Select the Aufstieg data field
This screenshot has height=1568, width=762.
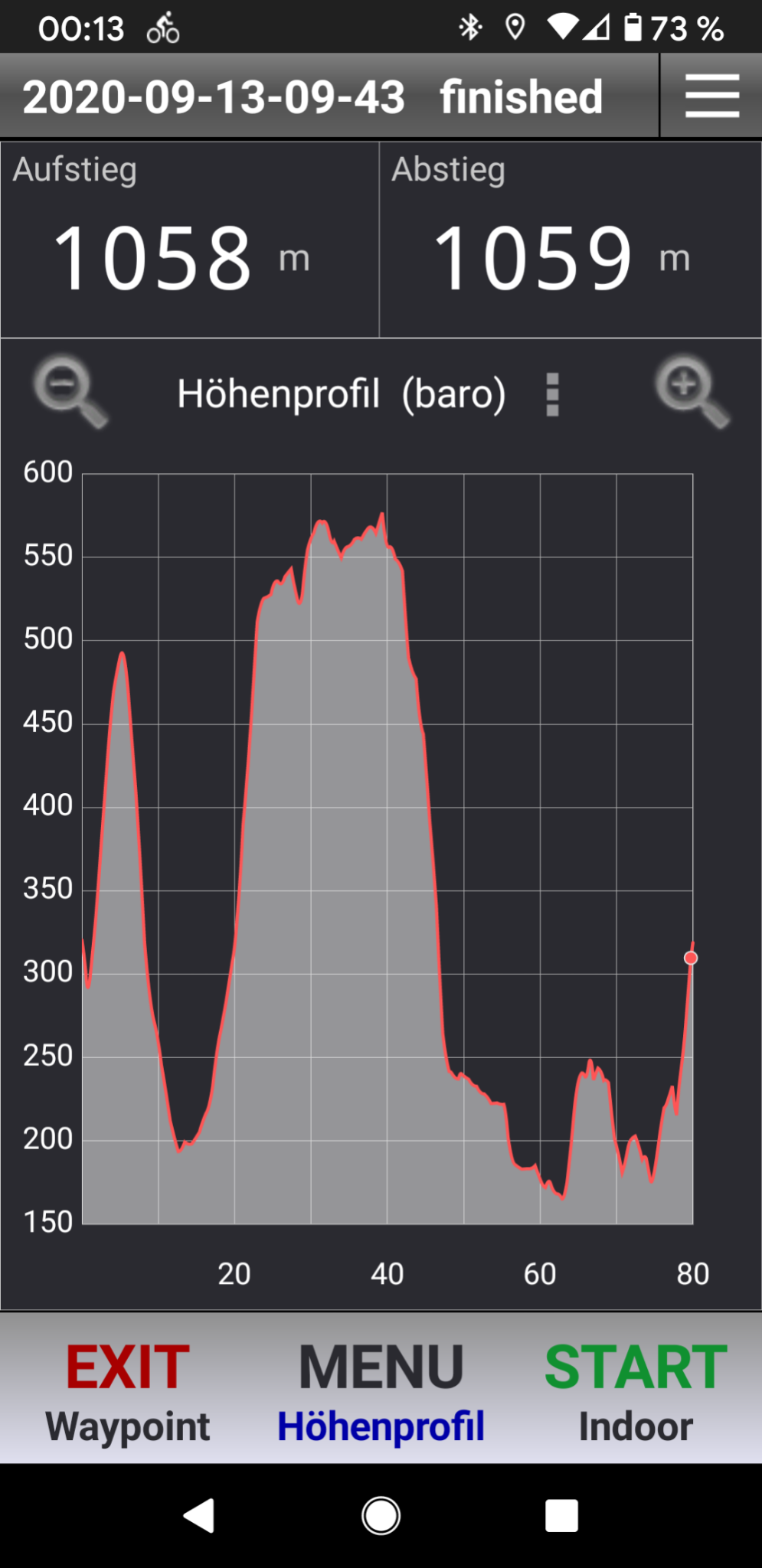click(x=190, y=240)
